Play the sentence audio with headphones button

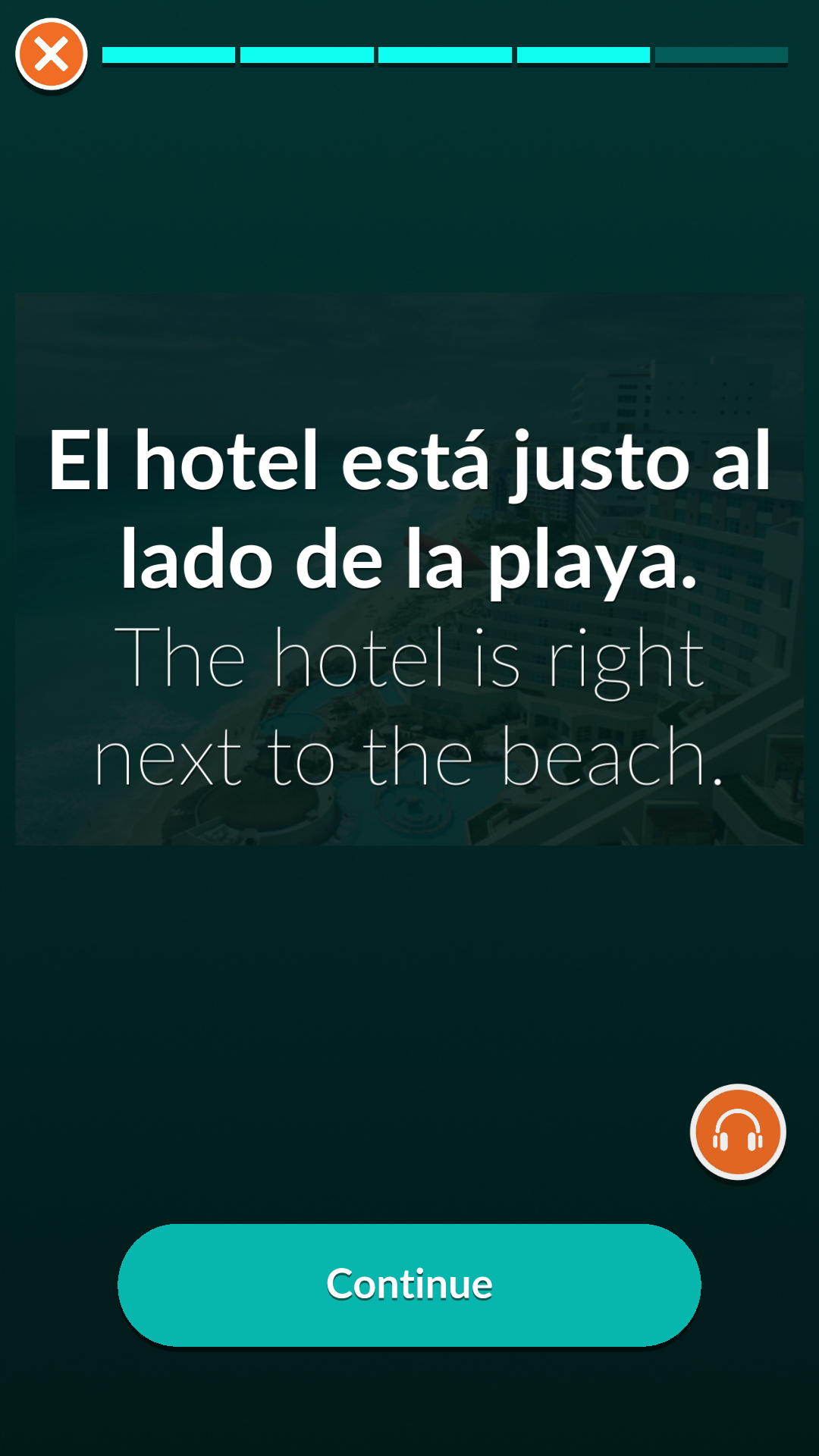(738, 1132)
